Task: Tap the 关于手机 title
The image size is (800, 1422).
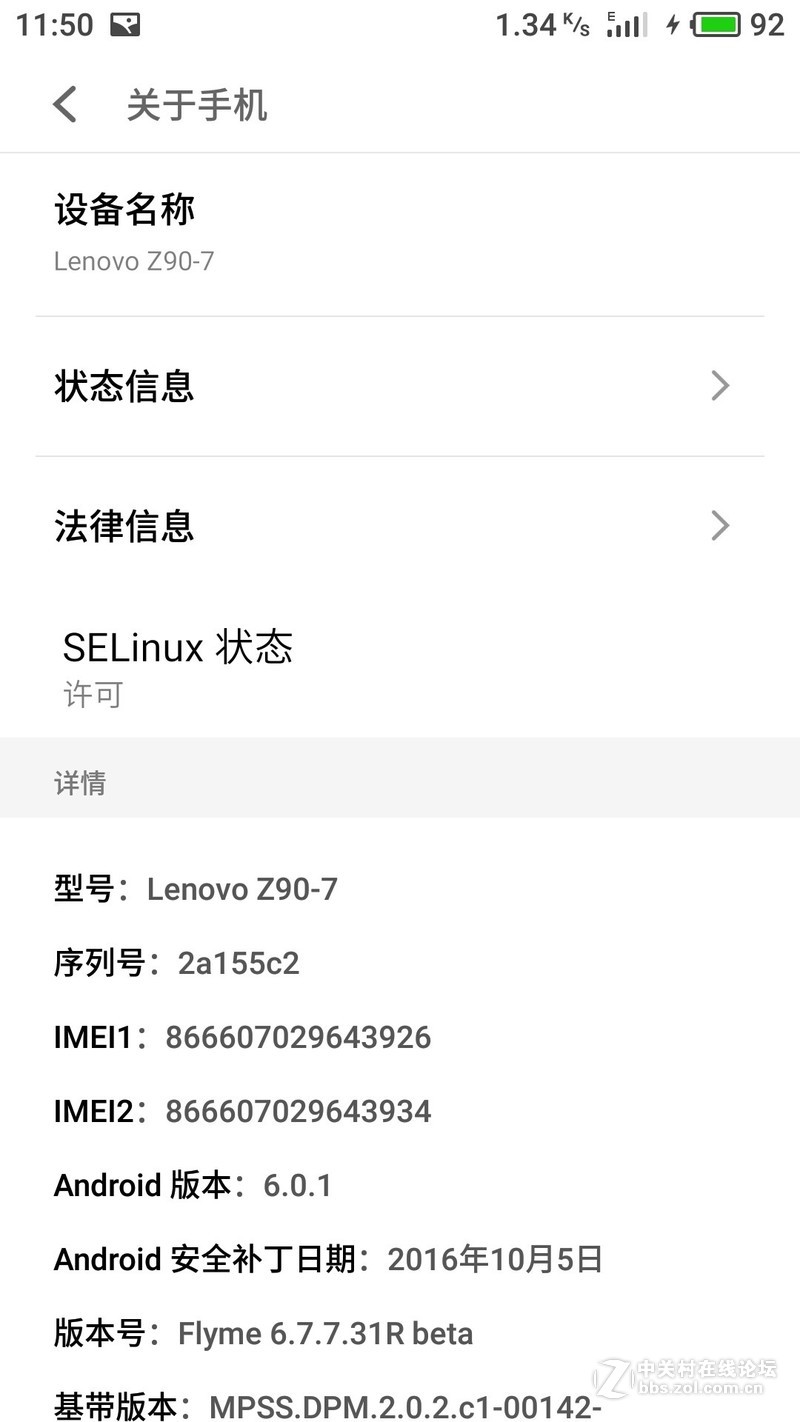Action: [195, 104]
